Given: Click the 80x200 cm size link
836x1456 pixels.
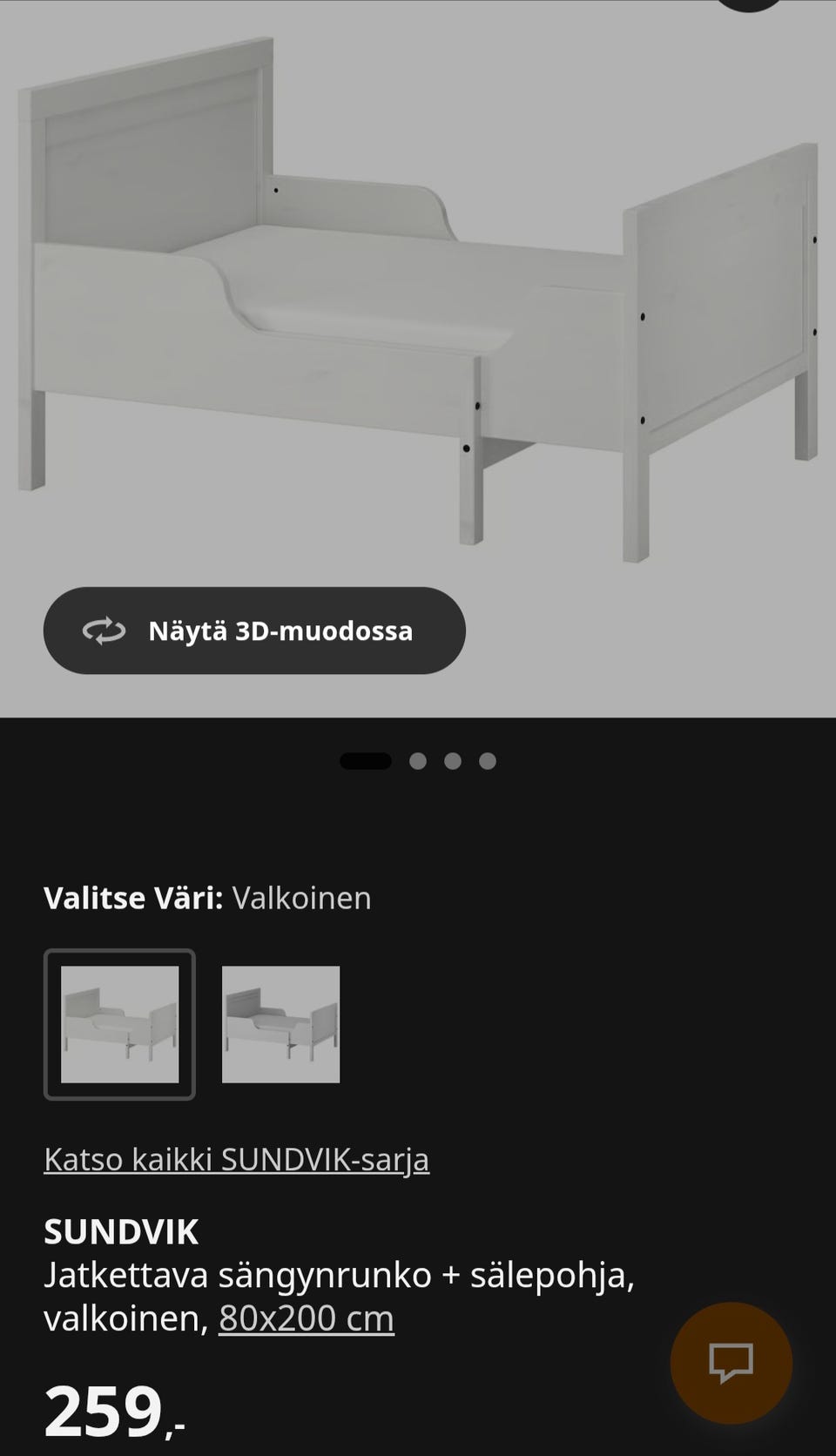Looking at the screenshot, I should [307, 1319].
